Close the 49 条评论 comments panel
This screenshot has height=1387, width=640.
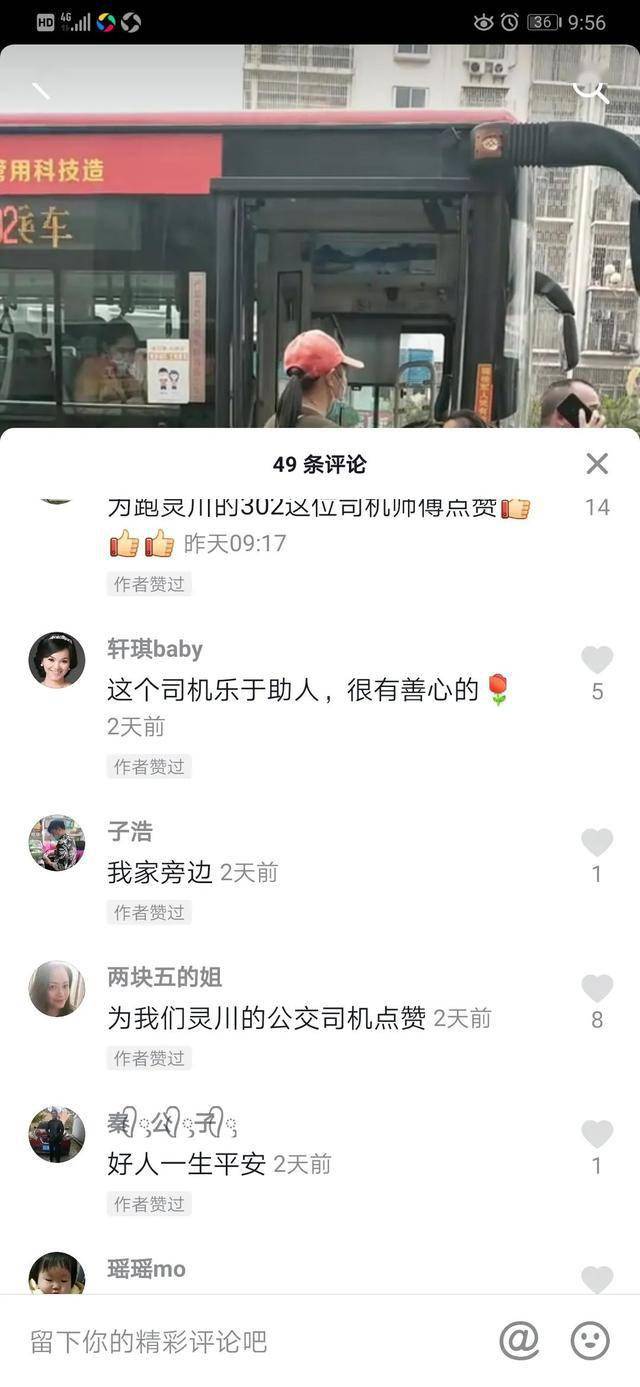597,463
